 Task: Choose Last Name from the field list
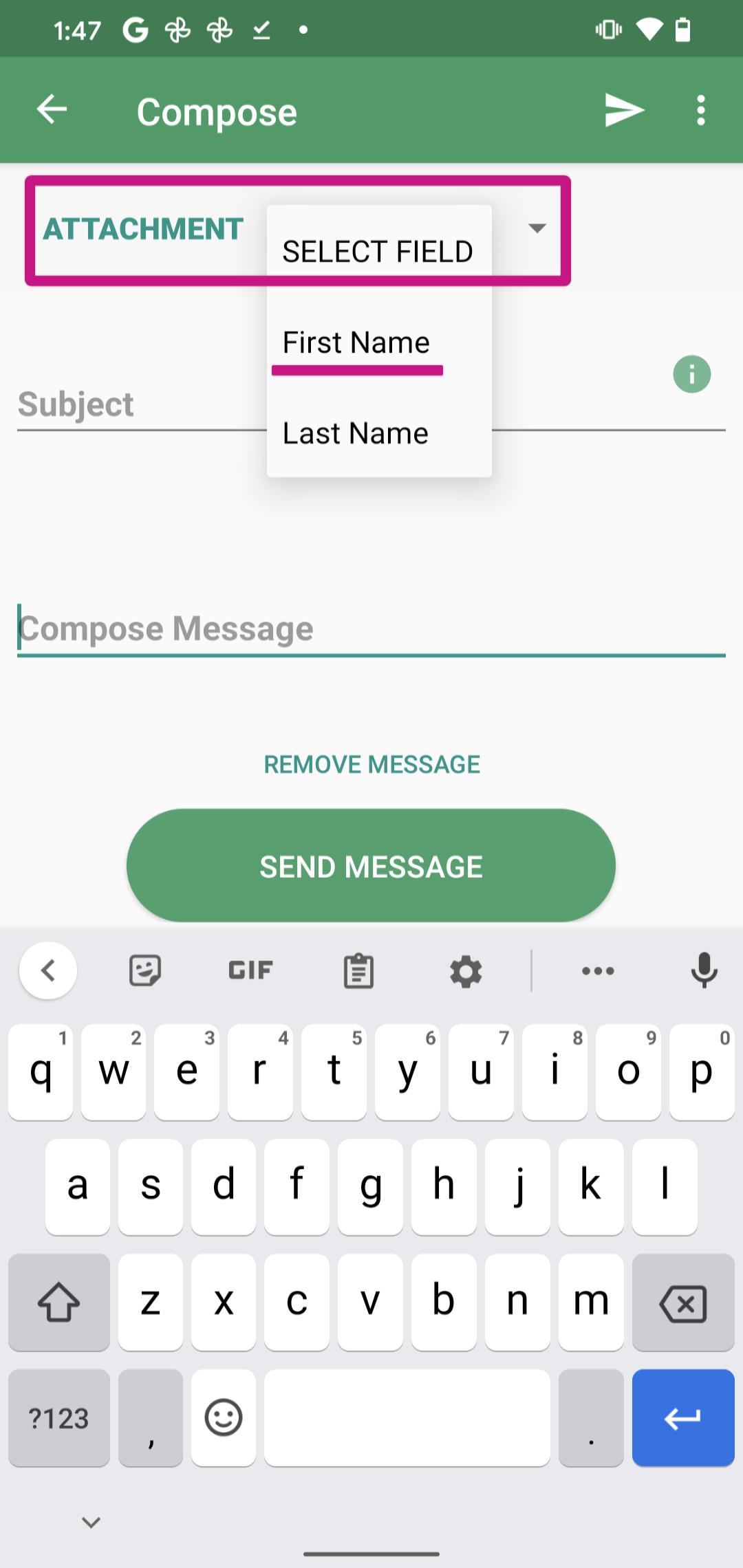356,433
